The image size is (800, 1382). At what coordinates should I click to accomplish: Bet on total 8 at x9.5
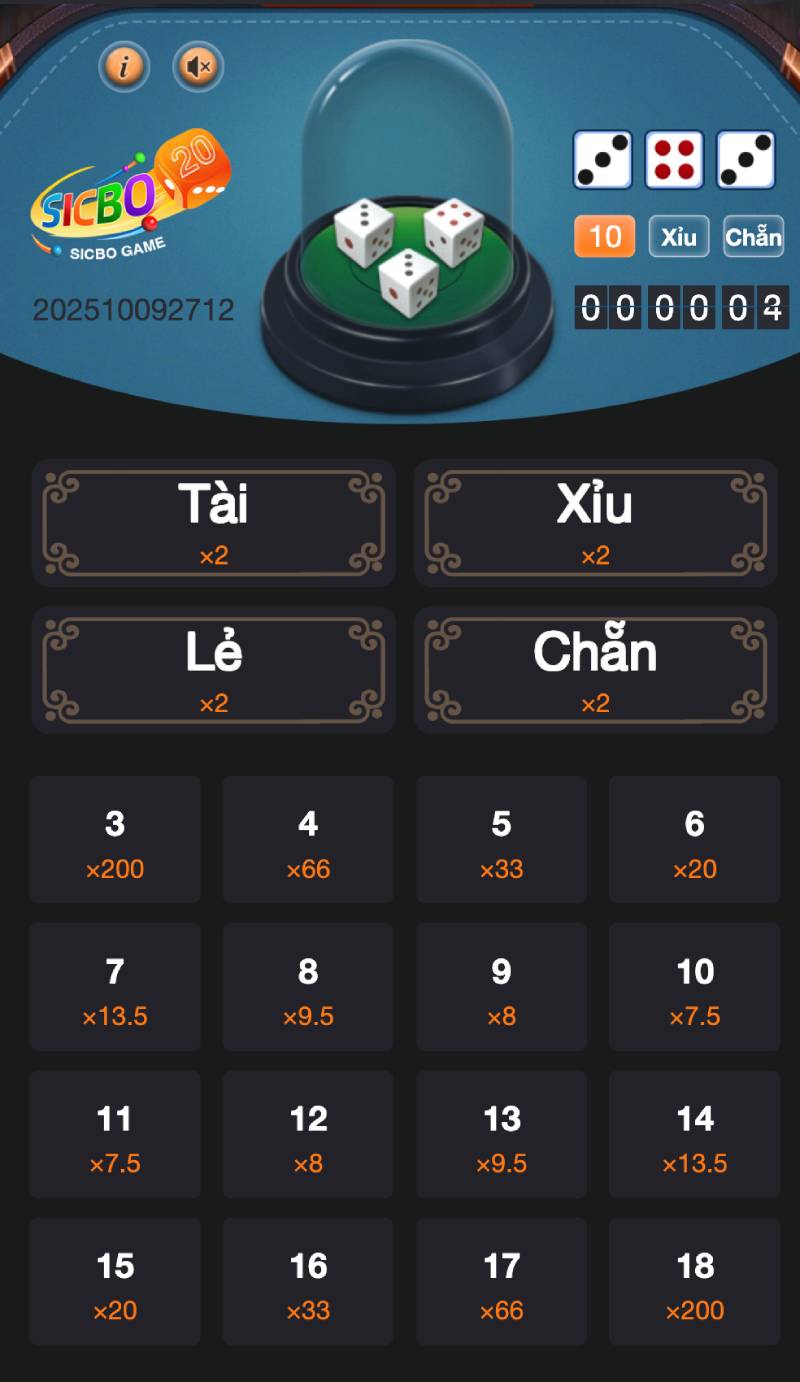308,987
